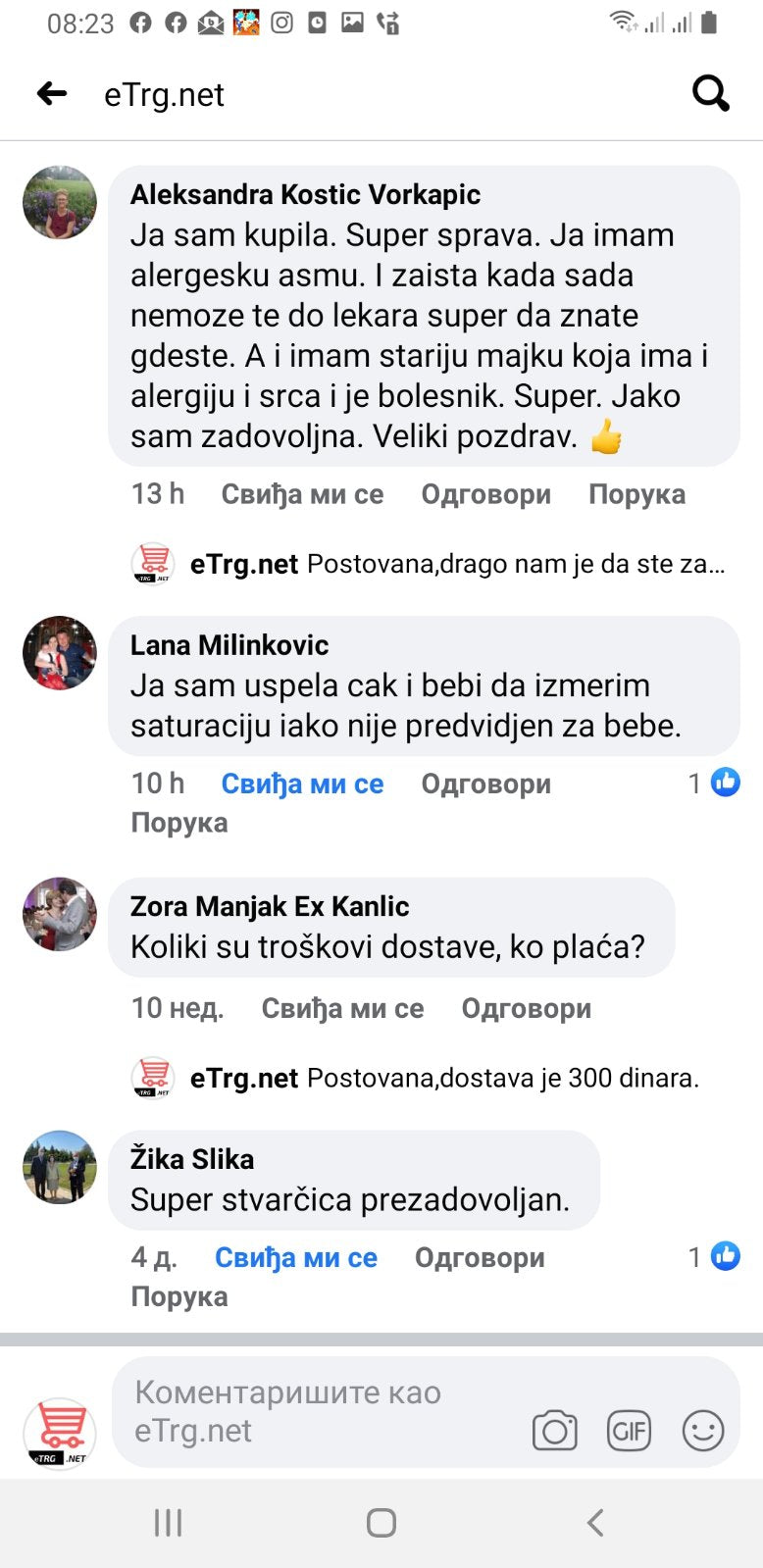
Task: Reply to Zora Manjak Ex Kanlic's question
Action: (526, 1008)
